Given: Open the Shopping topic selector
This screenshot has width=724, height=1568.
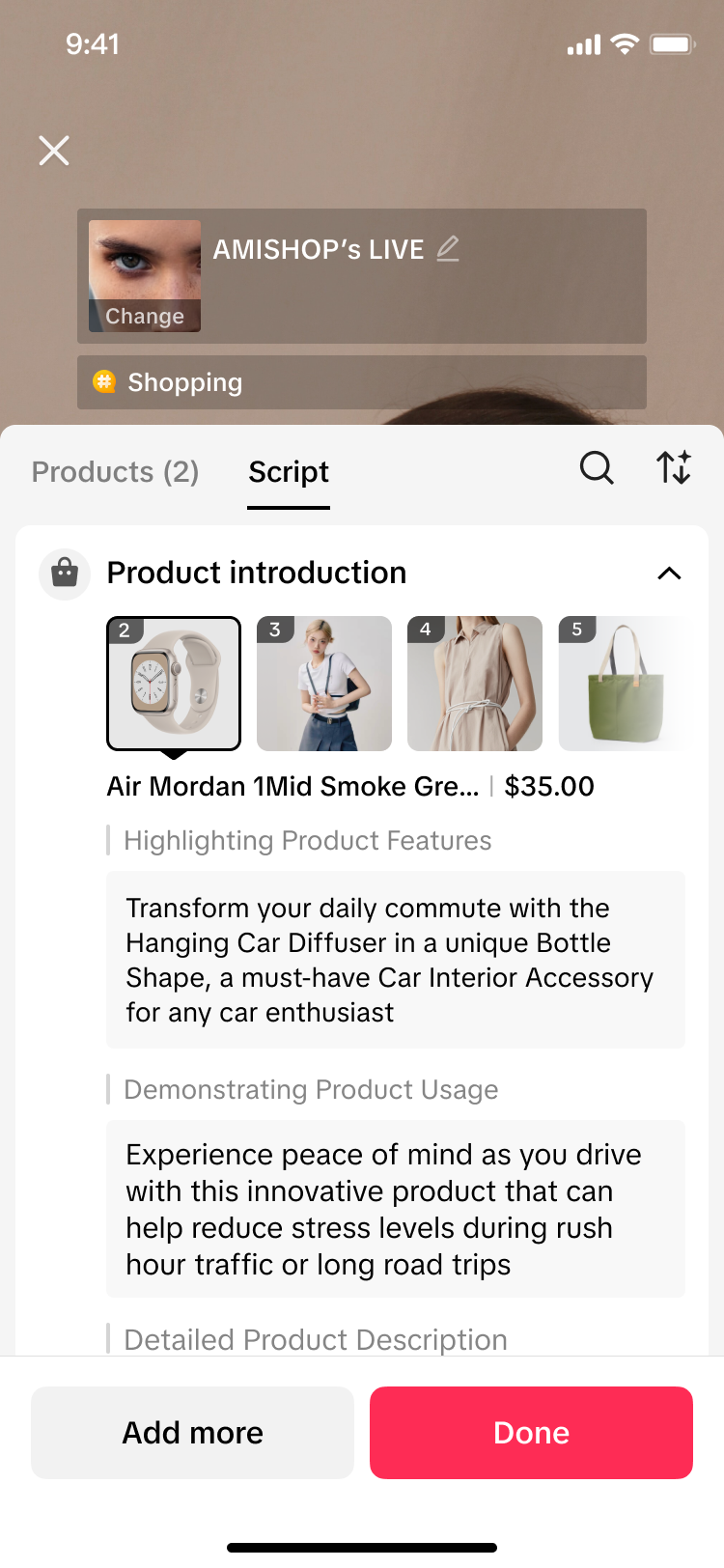Looking at the screenshot, I should point(361,382).
